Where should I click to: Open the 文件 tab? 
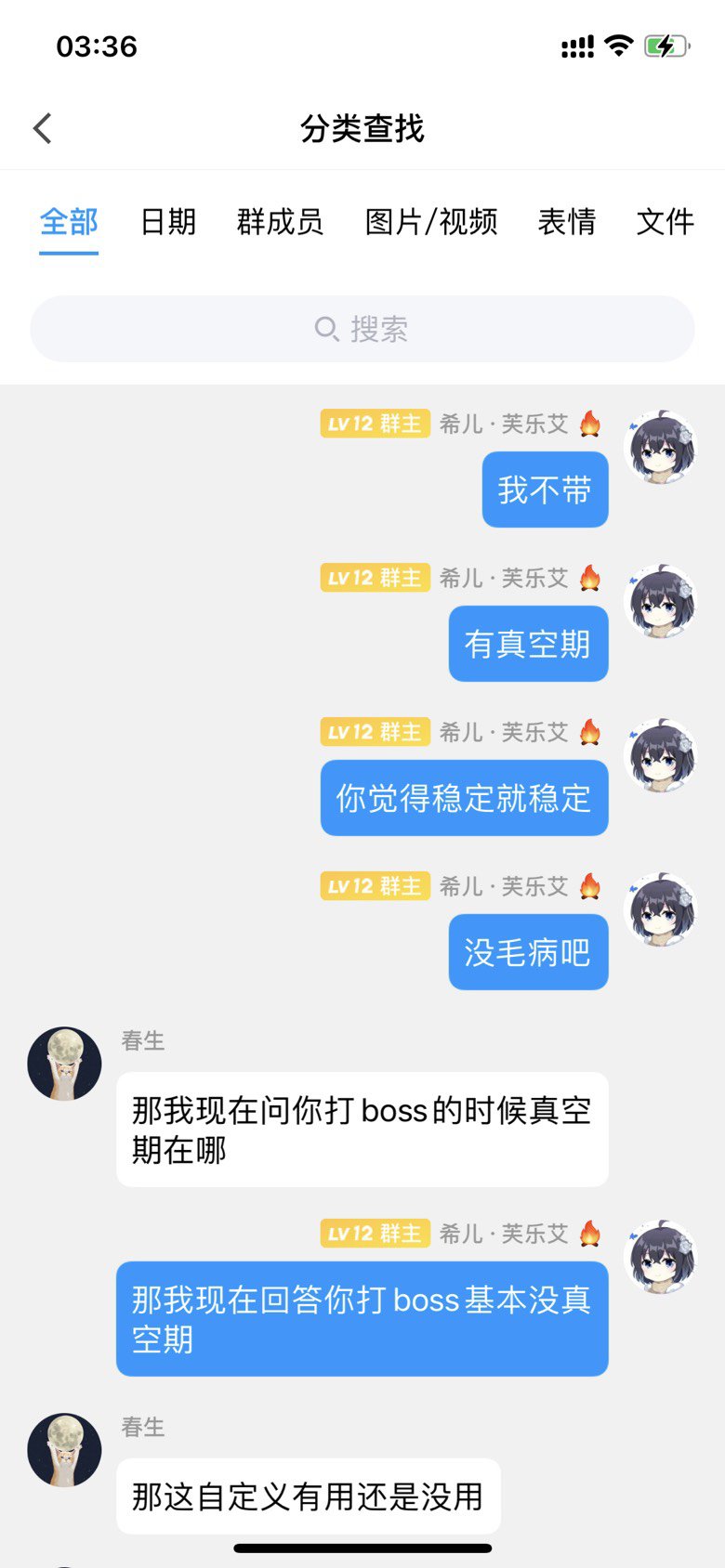tap(666, 222)
